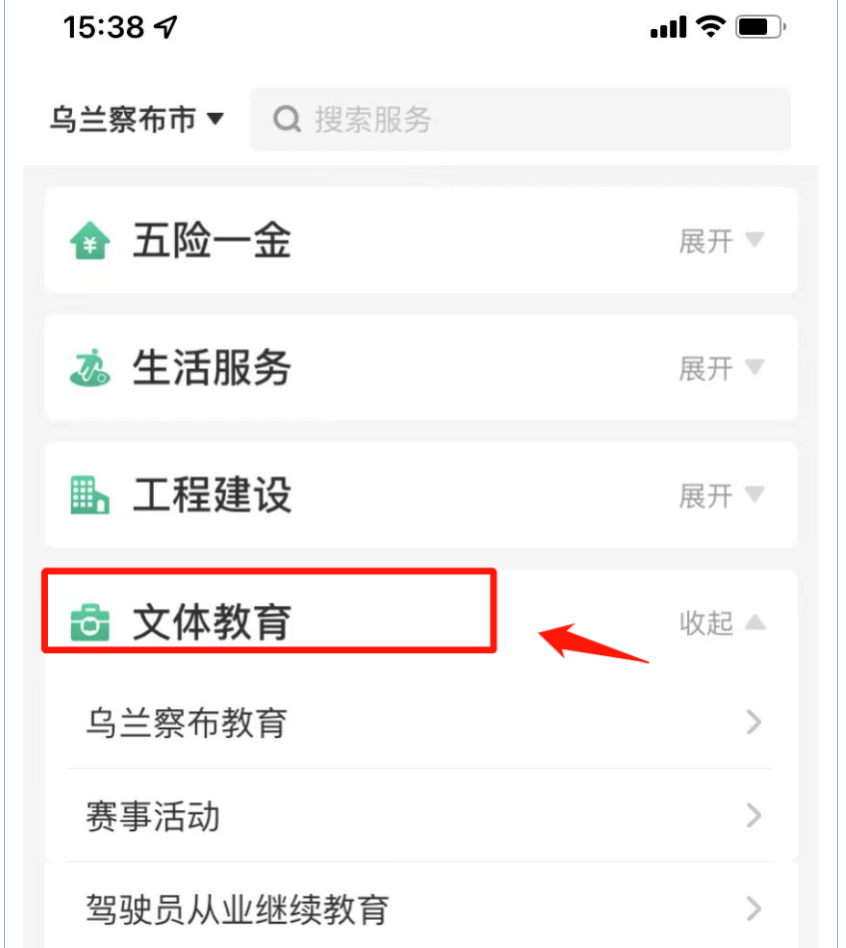This screenshot has width=846, height=948.
Task: Open the 乌兰察布市 city selector
Action: point(137,120)
